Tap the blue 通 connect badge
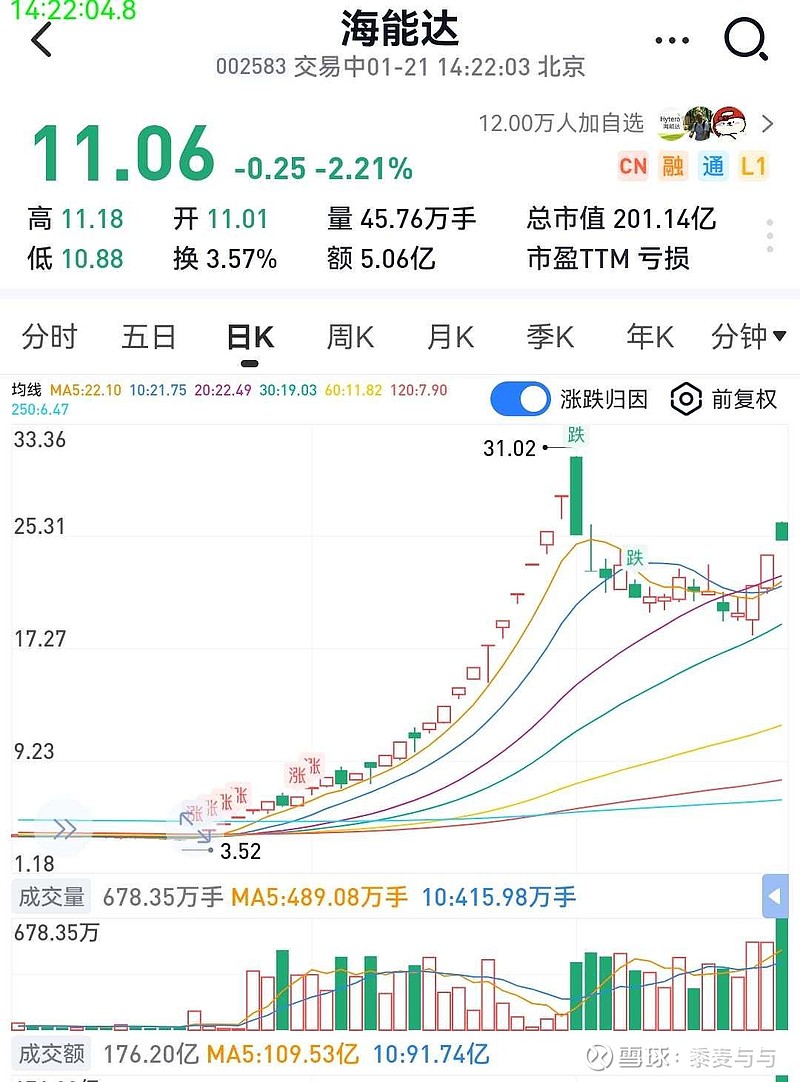Screen dimensions: 800x1082 pyautogui.click(x=713, y=166)
